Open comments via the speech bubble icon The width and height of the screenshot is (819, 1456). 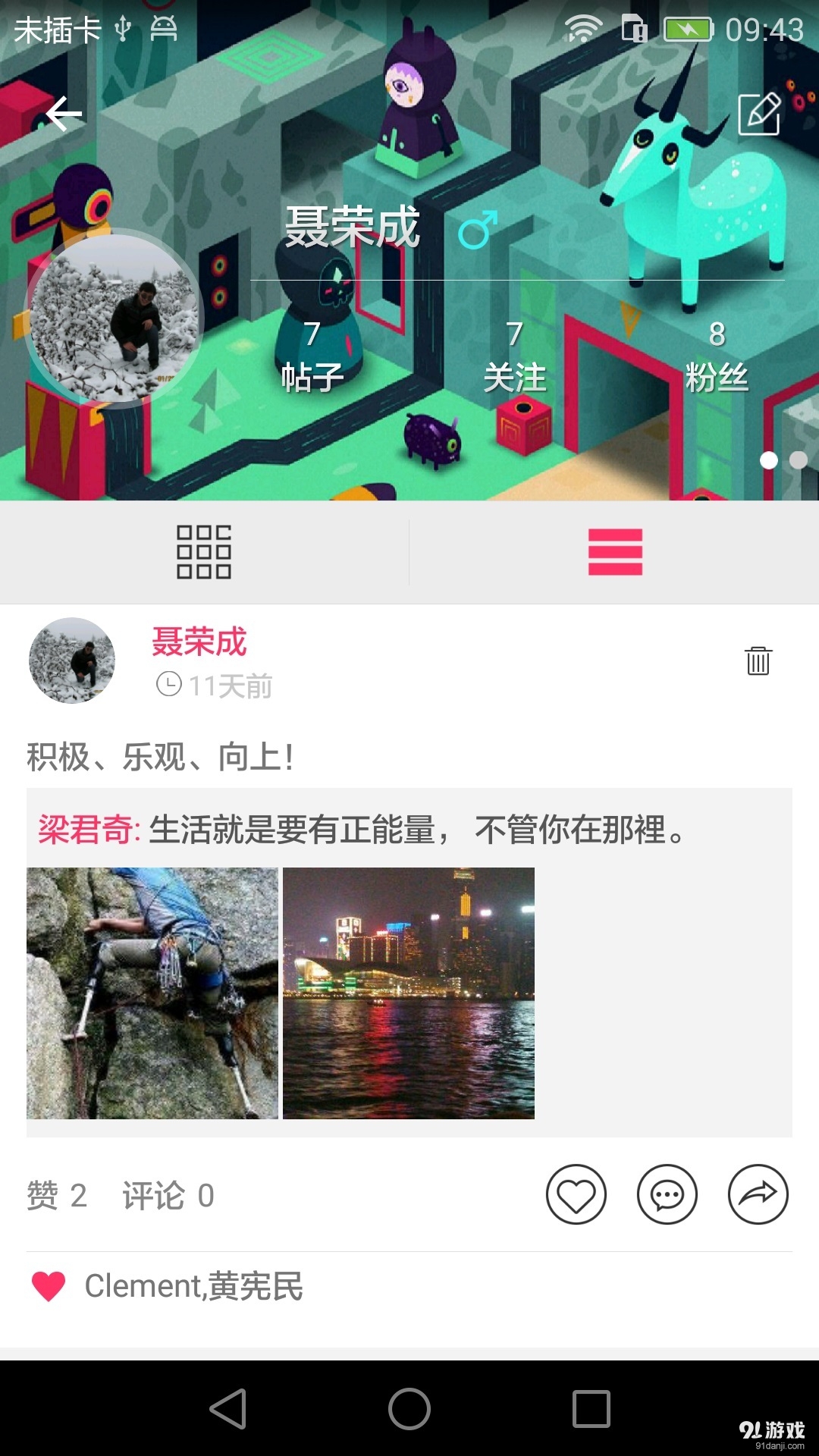coord(667,1194)
